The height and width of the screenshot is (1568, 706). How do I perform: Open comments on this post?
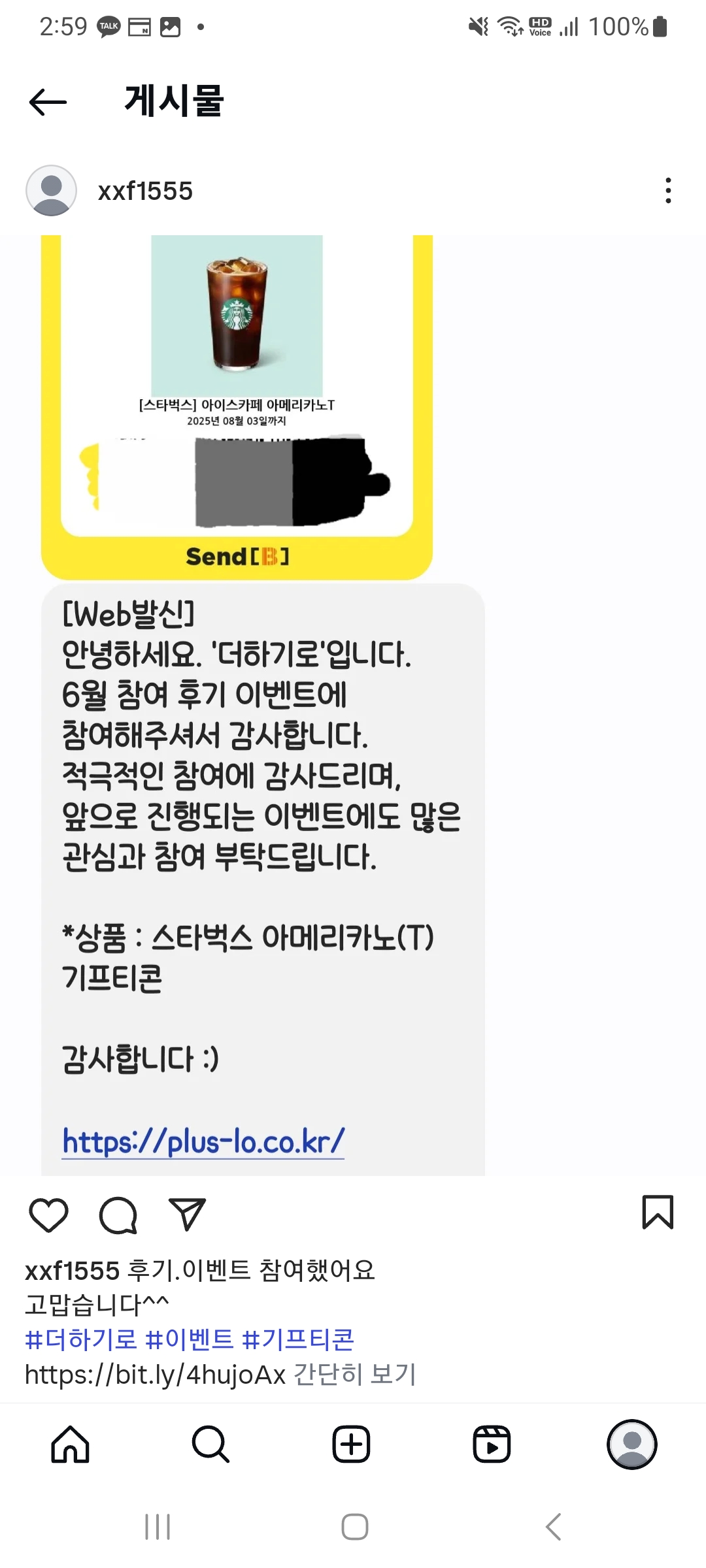coord(118,1215)
